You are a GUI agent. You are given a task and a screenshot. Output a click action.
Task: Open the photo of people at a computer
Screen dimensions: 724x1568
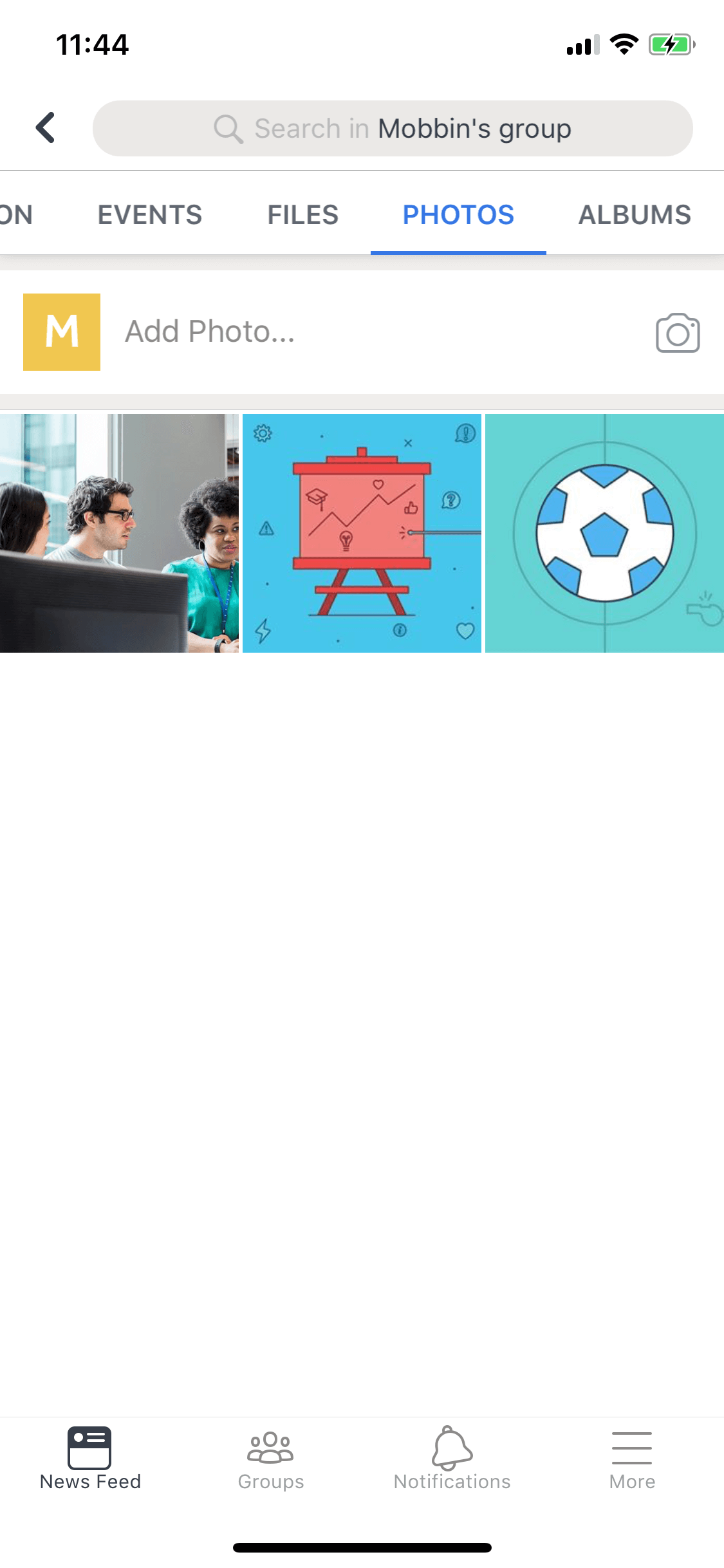click(x=119, y=533)
